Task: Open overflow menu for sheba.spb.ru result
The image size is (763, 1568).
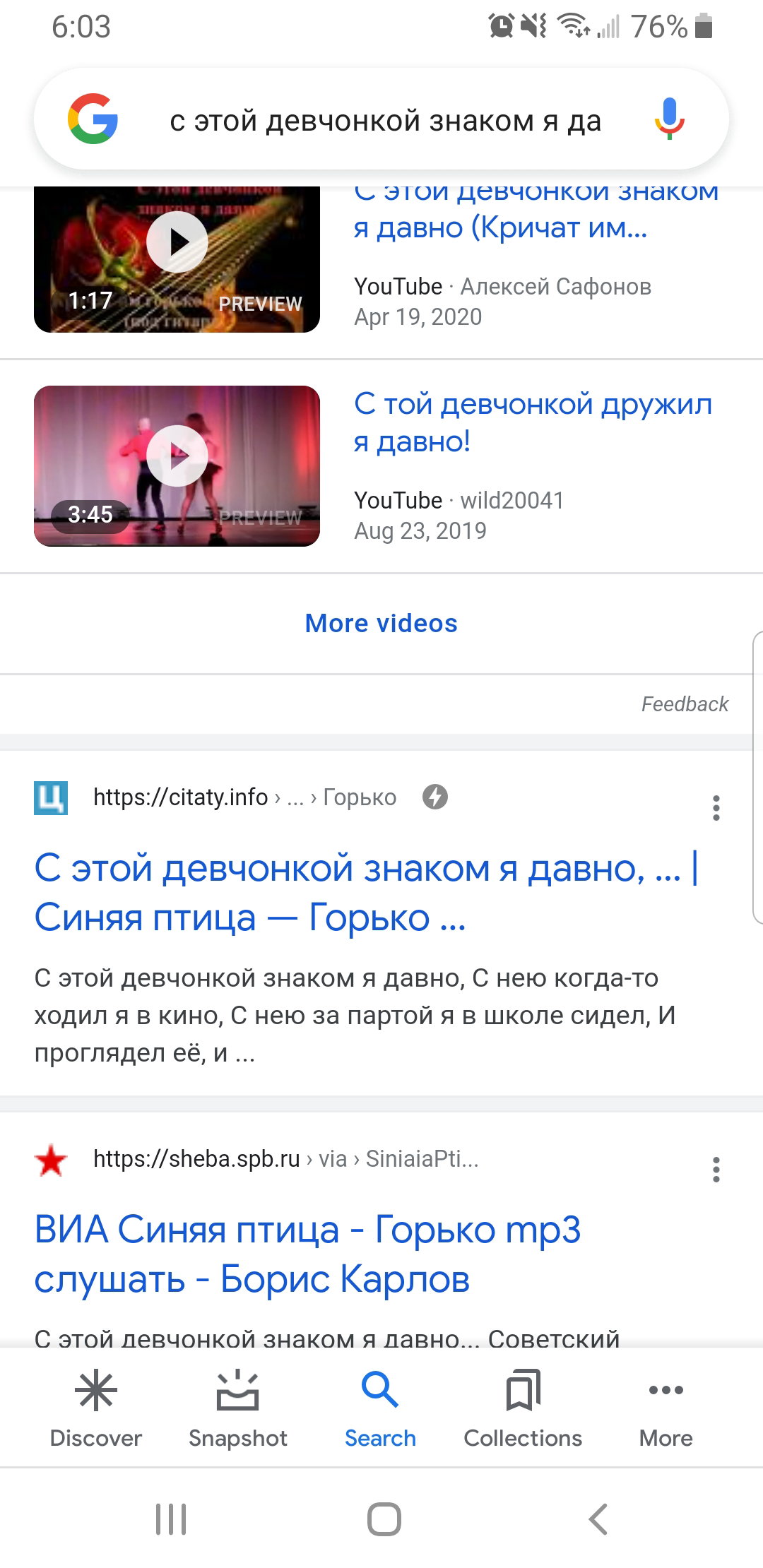Action: tap(716, 1169)
